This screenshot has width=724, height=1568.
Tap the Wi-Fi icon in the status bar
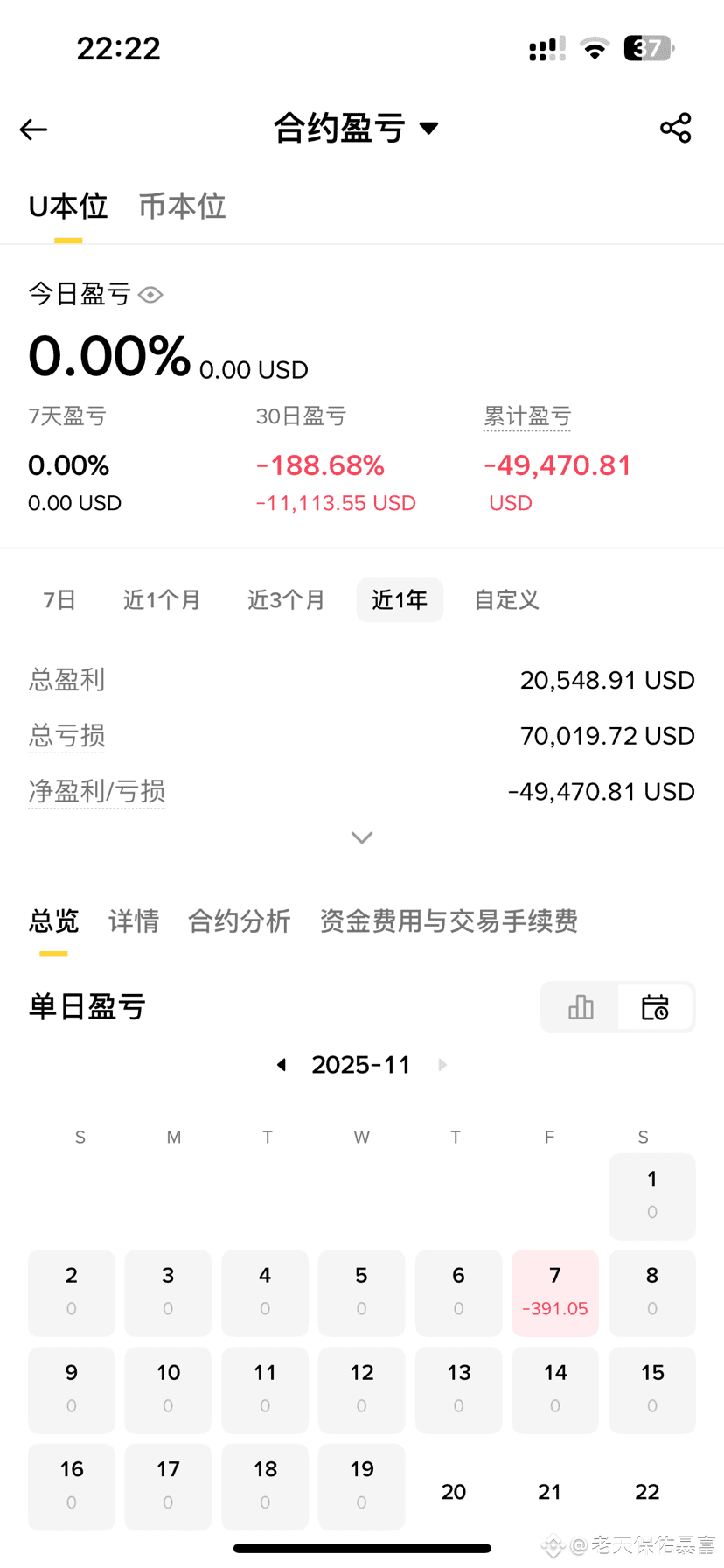point(595,48)
